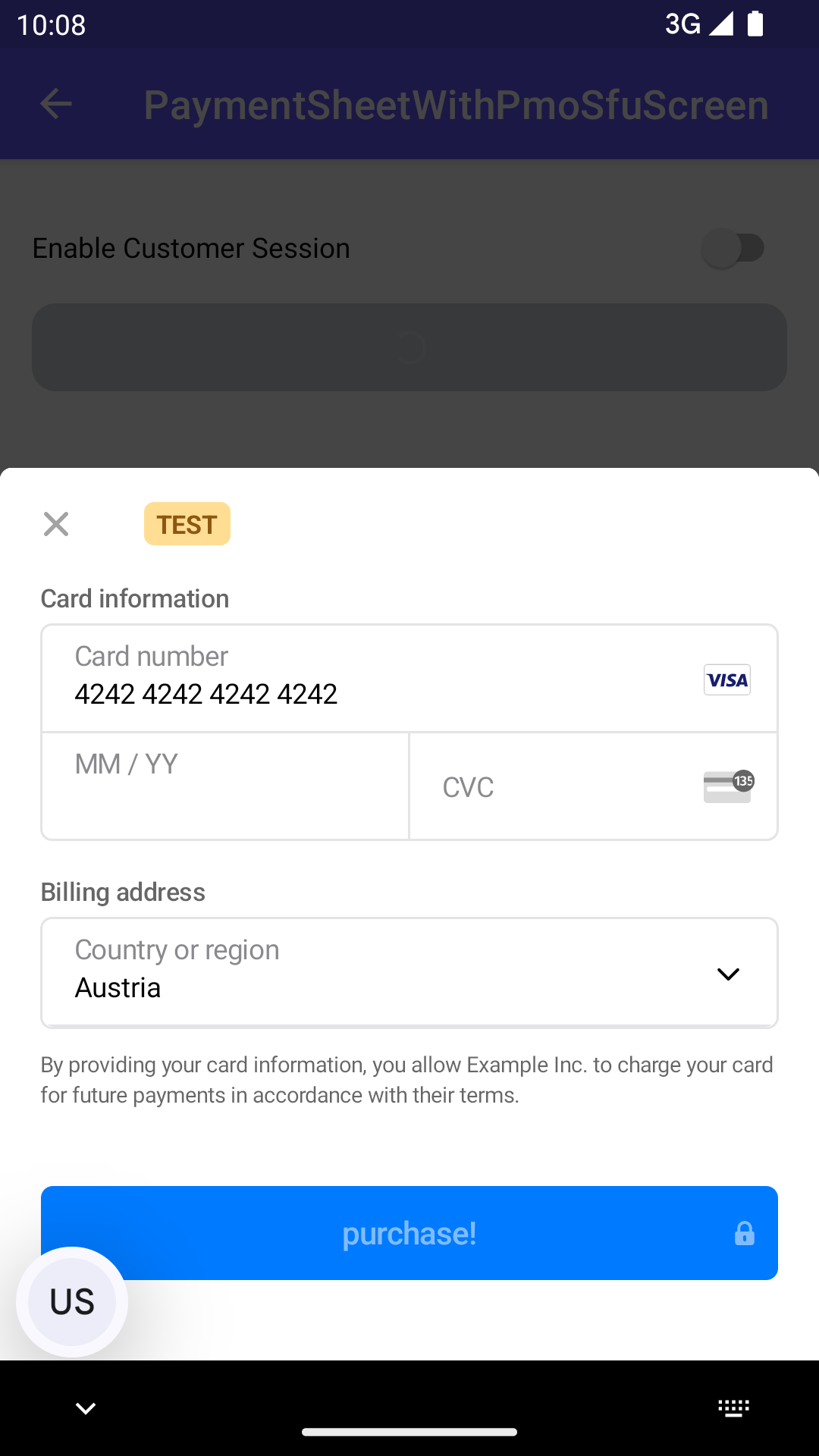Open the keyboard switcher icon
The width and height of the screenshot is (819, 1456).
click(x=733, y=1408)
